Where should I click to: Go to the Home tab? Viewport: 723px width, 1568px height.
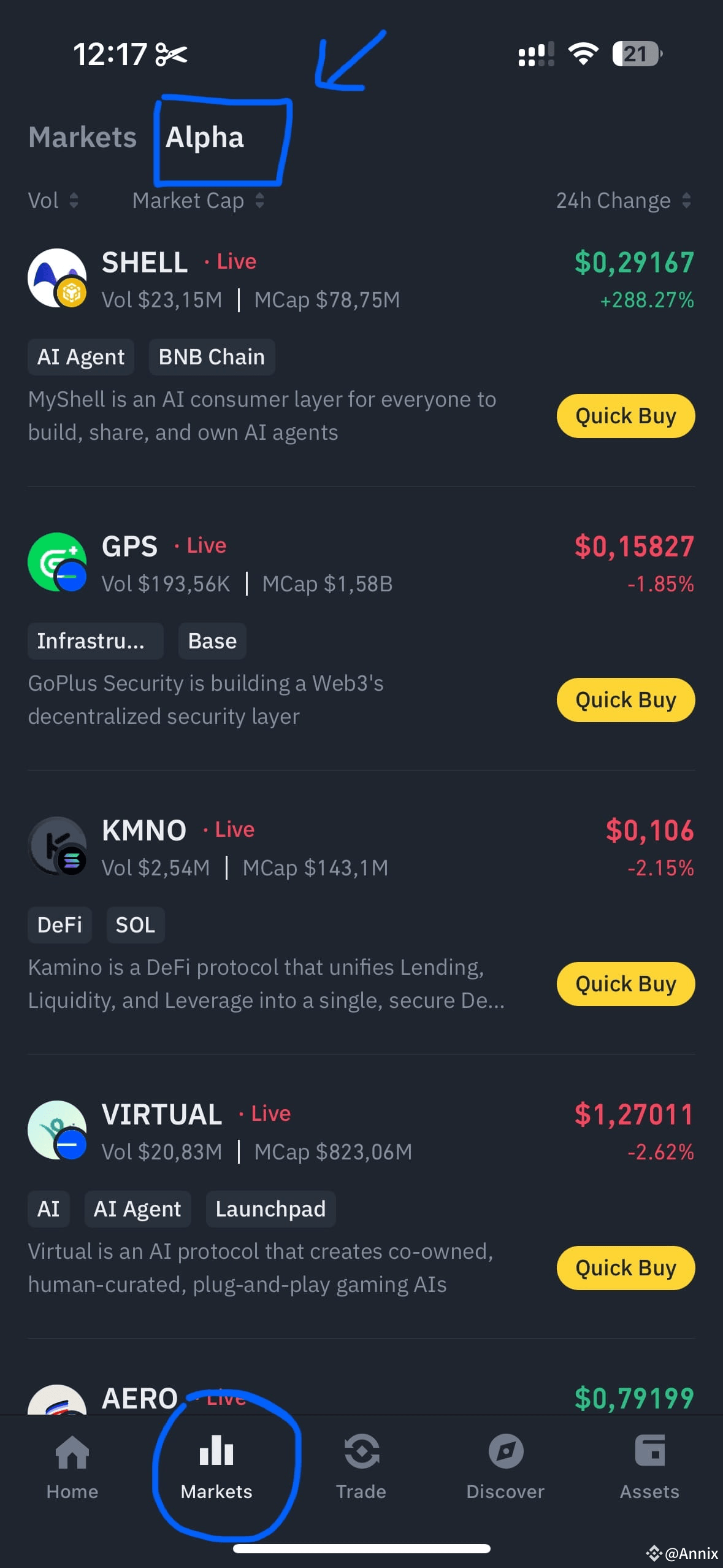click(x=72, y=1466)
